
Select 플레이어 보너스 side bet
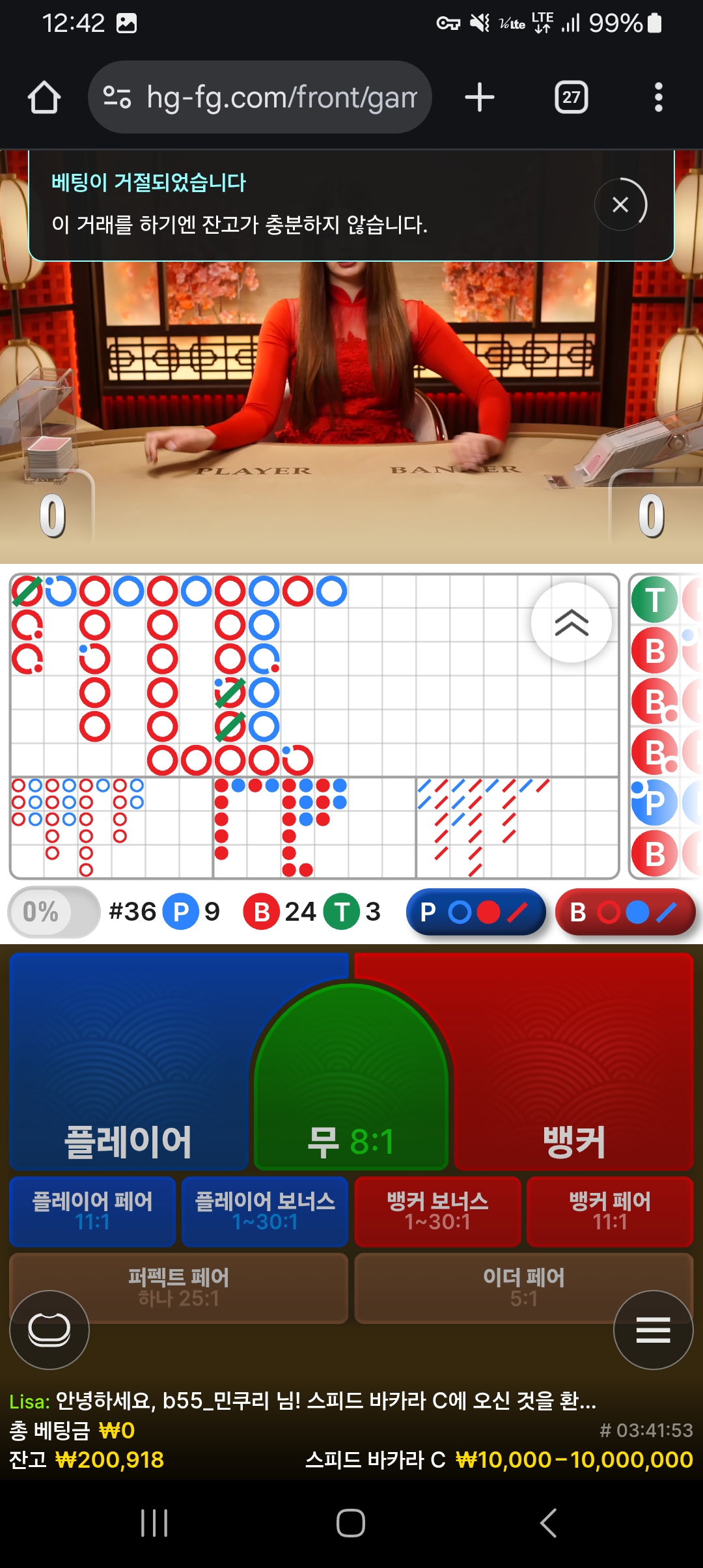[x=265, y=1212]
